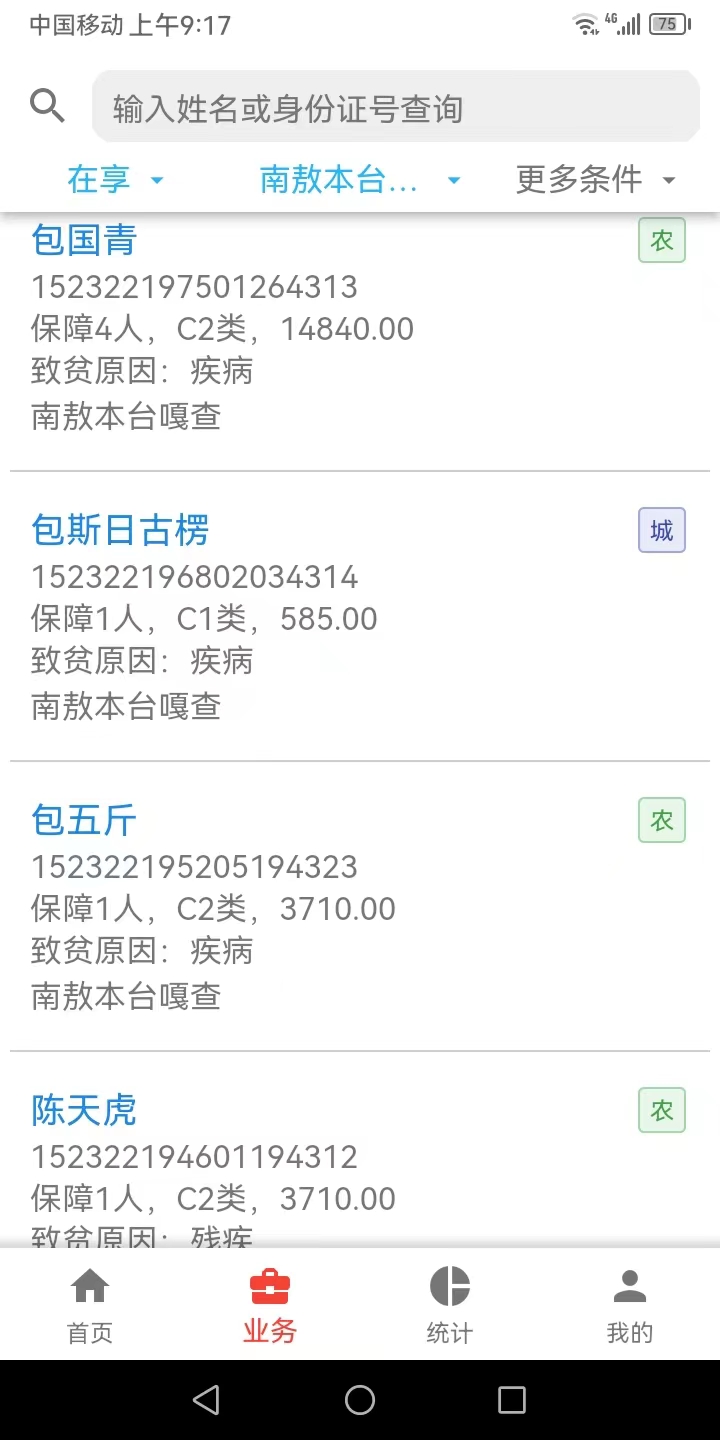
Task: Open the 我的 tab
Action: [x=630, y=1305]
